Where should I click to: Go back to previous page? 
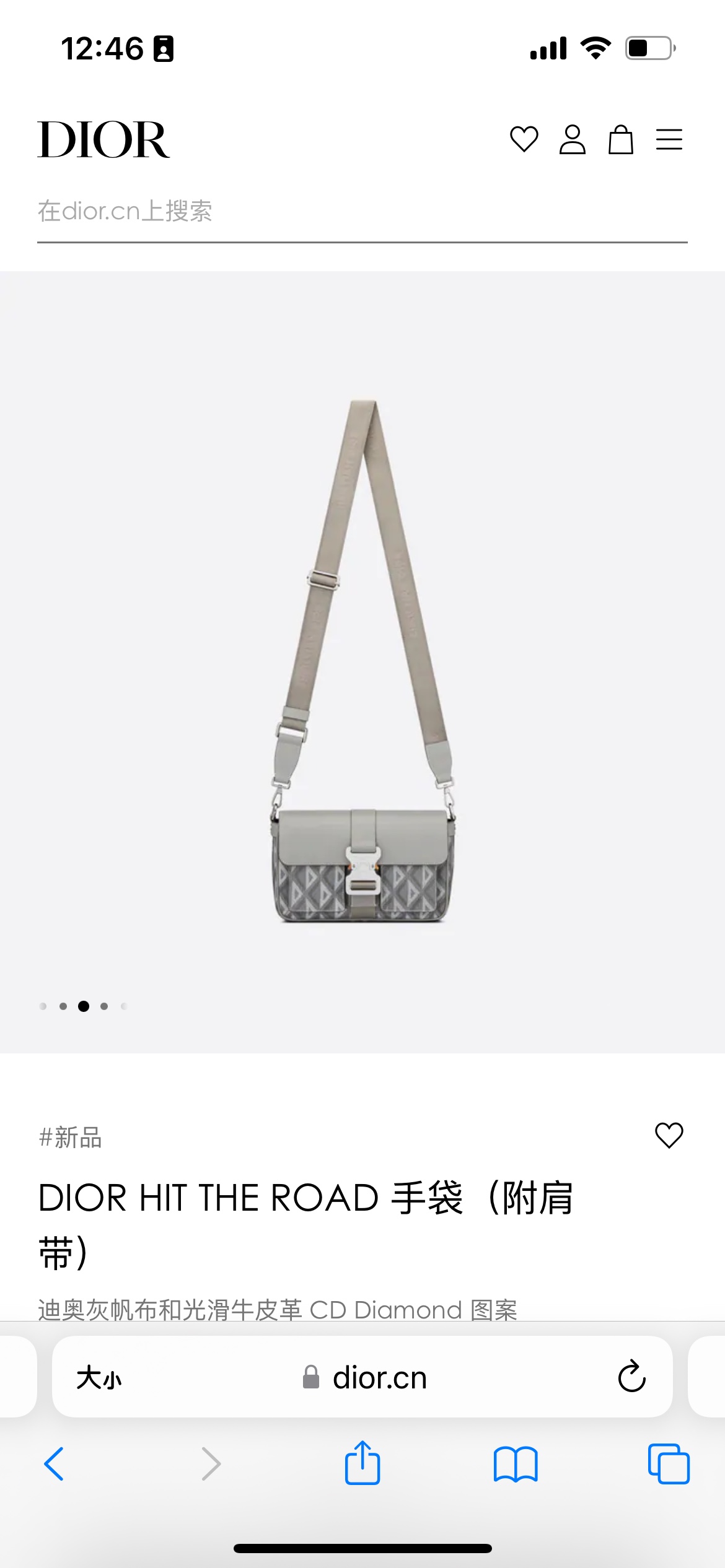tap(55, 1464)
